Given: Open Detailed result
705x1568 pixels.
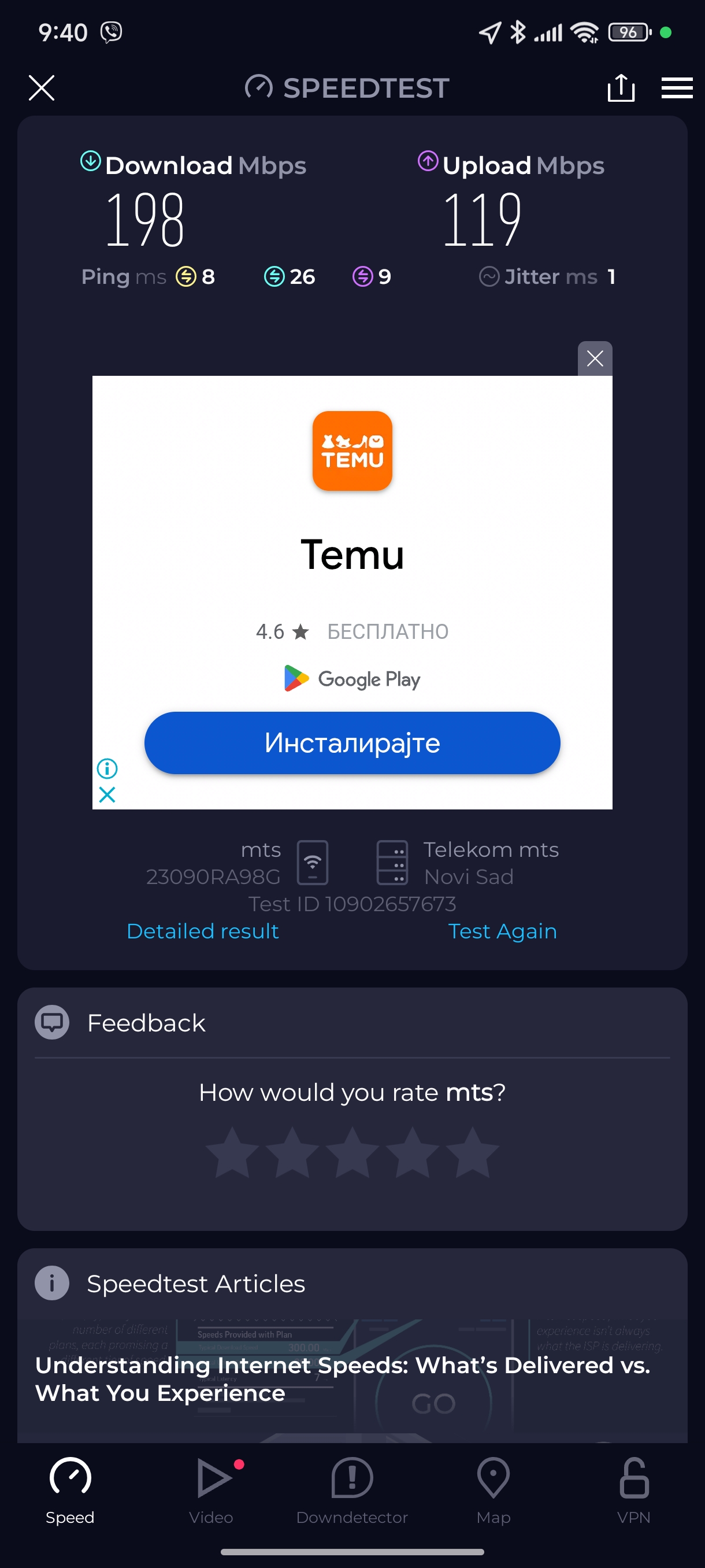Looking at the screenshot, I should (203, 931).
